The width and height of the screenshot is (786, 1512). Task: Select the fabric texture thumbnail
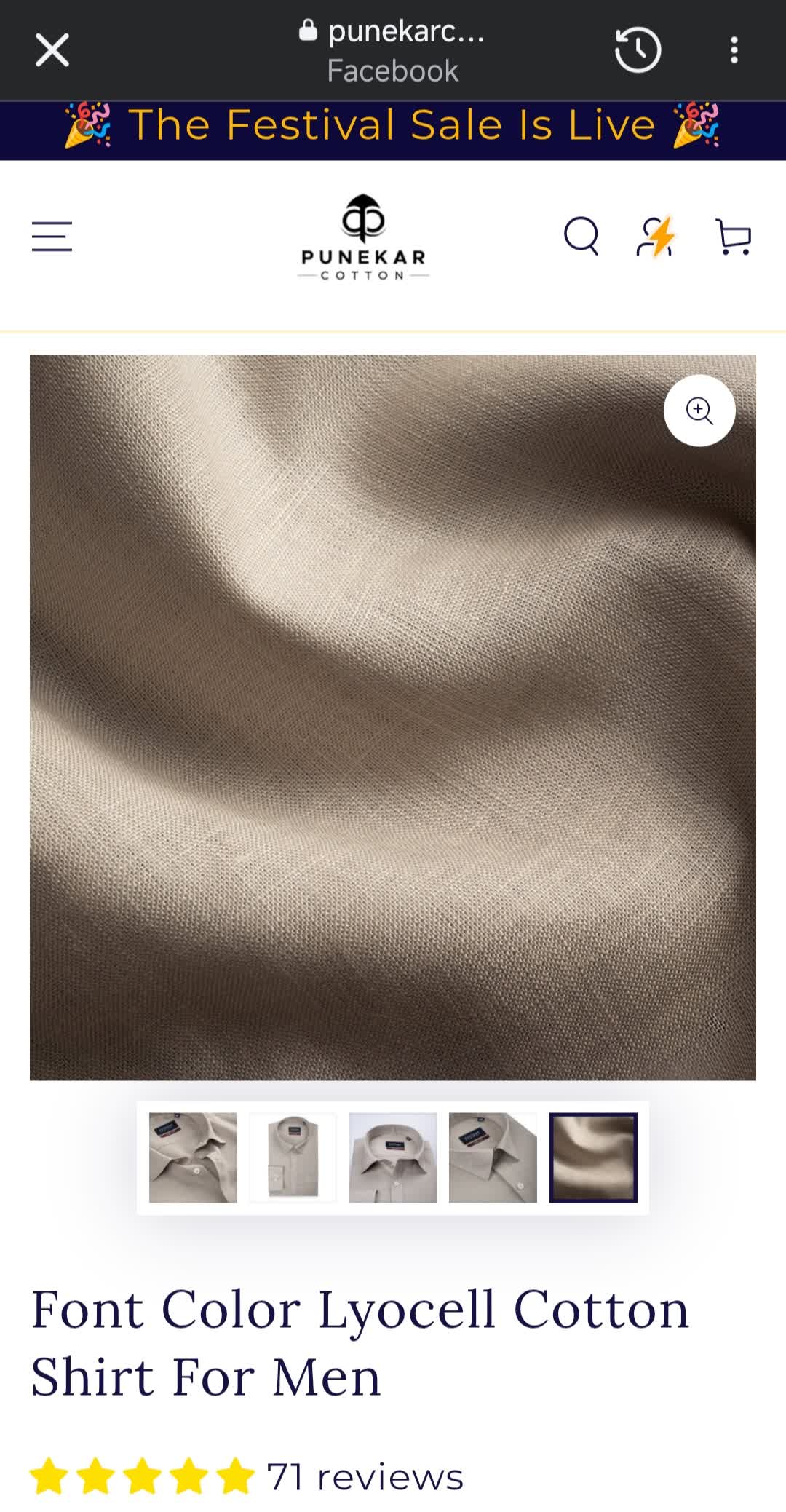tap(593, 1157)
